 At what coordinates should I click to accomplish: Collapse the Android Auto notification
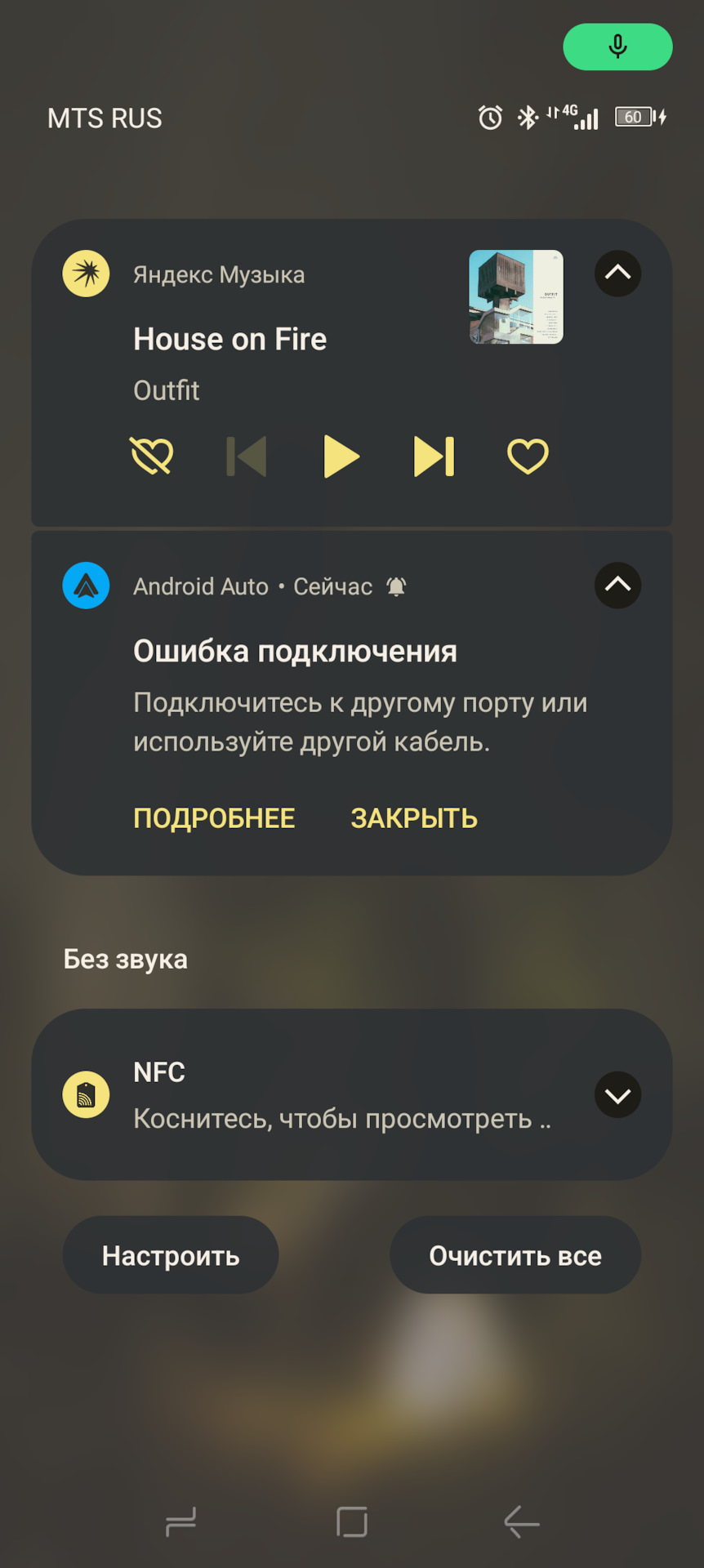[617, 585]
